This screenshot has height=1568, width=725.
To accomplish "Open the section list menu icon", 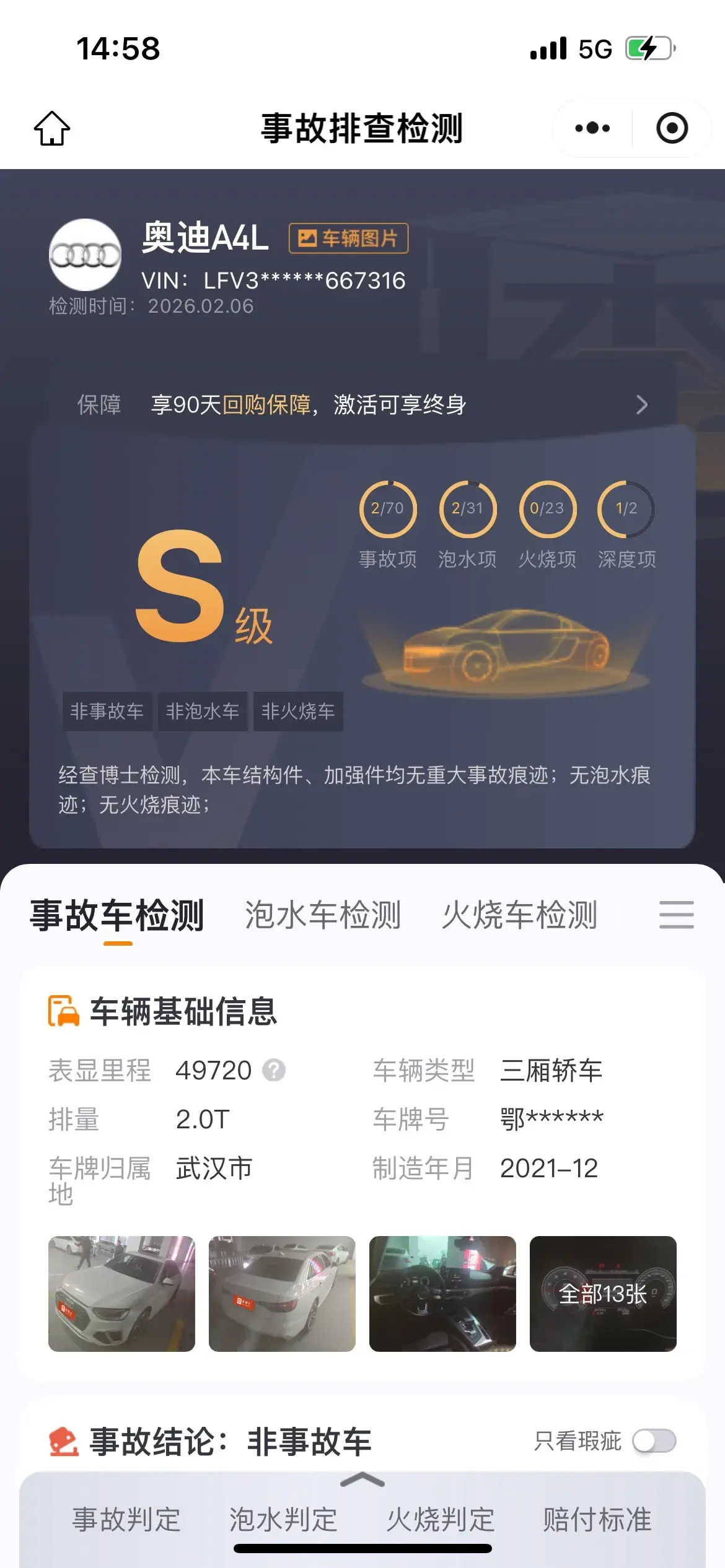I will [x=676, y=915].
